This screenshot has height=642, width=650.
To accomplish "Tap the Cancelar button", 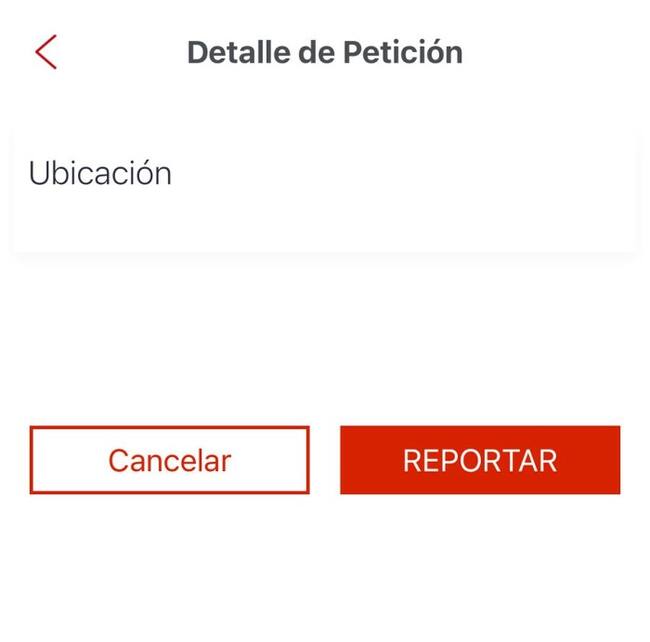I will point(169,460).
